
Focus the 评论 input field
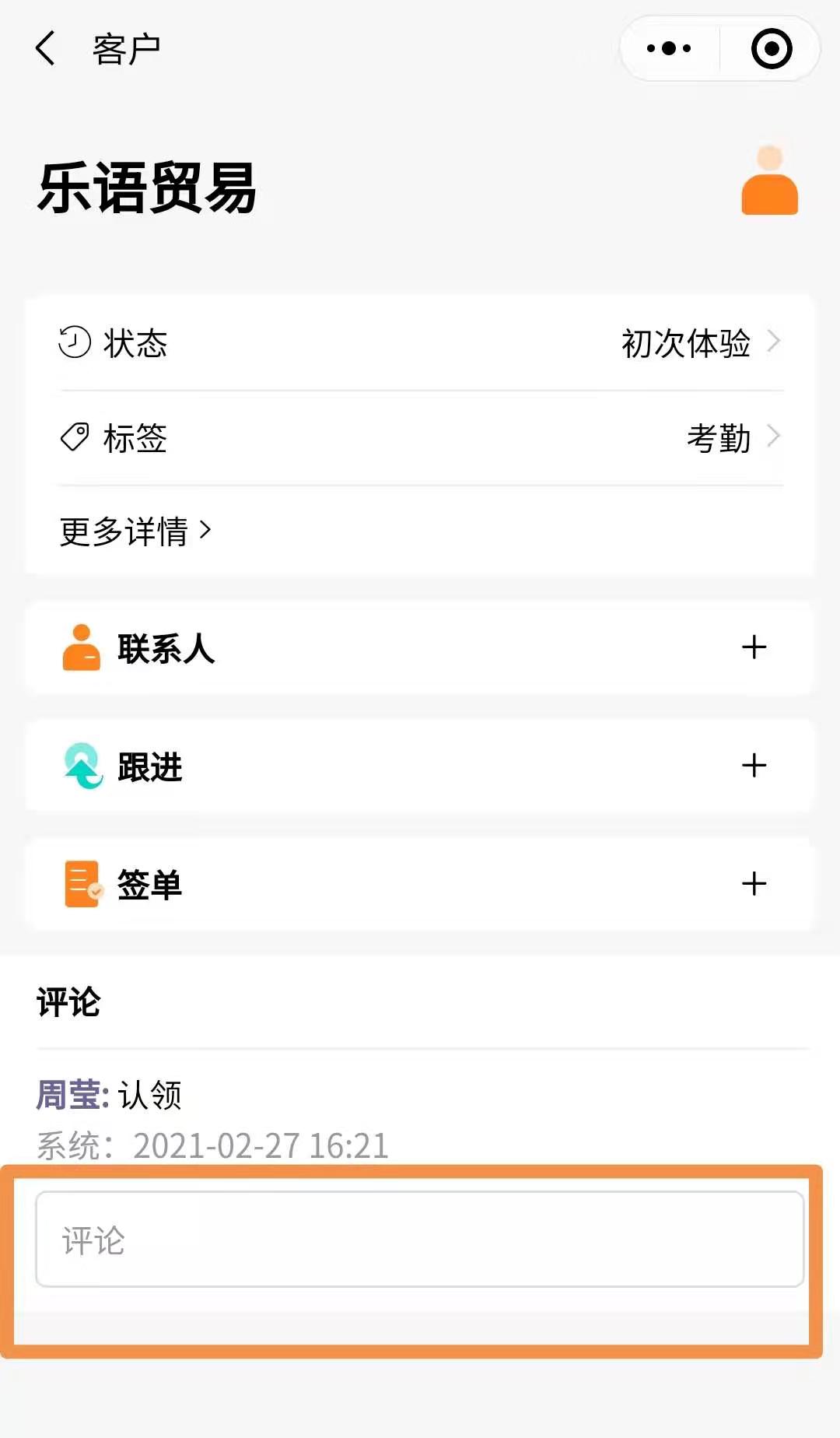tap(420, 1239)
